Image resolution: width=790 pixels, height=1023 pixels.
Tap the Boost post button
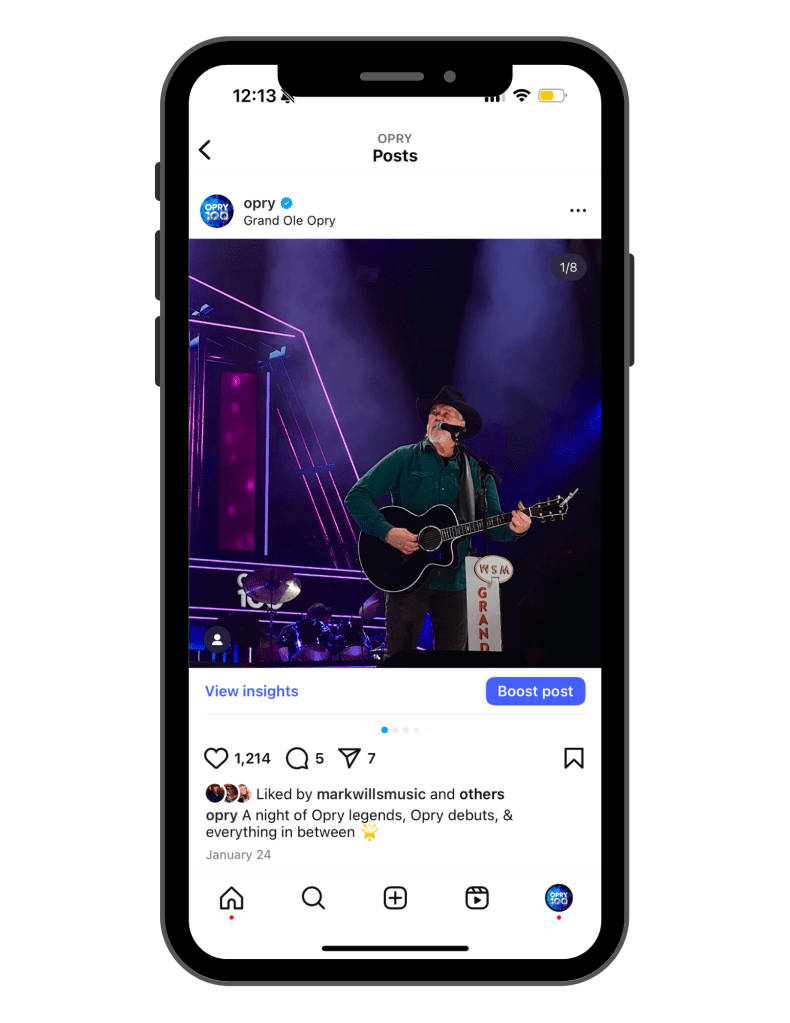(x=535, y=691)
